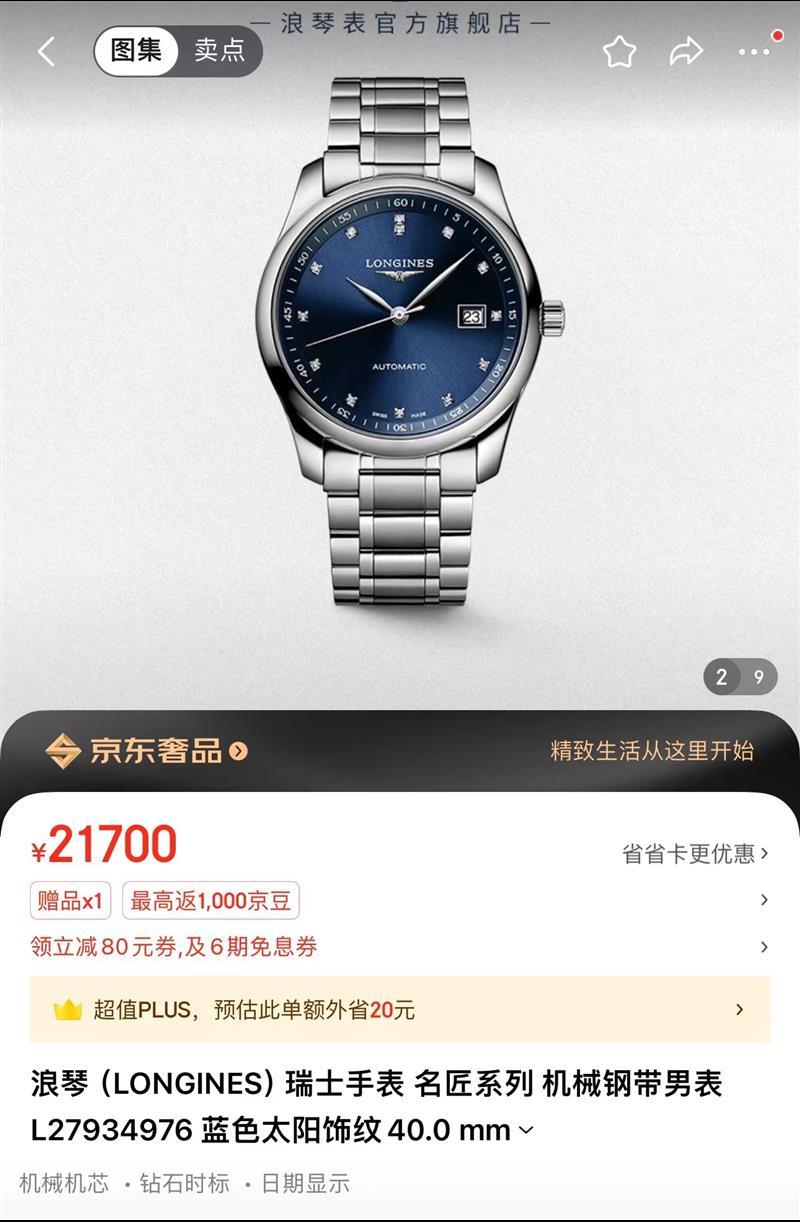
Task: Open the 领立减80元券 coupon row
Action: tap(174, 946)
